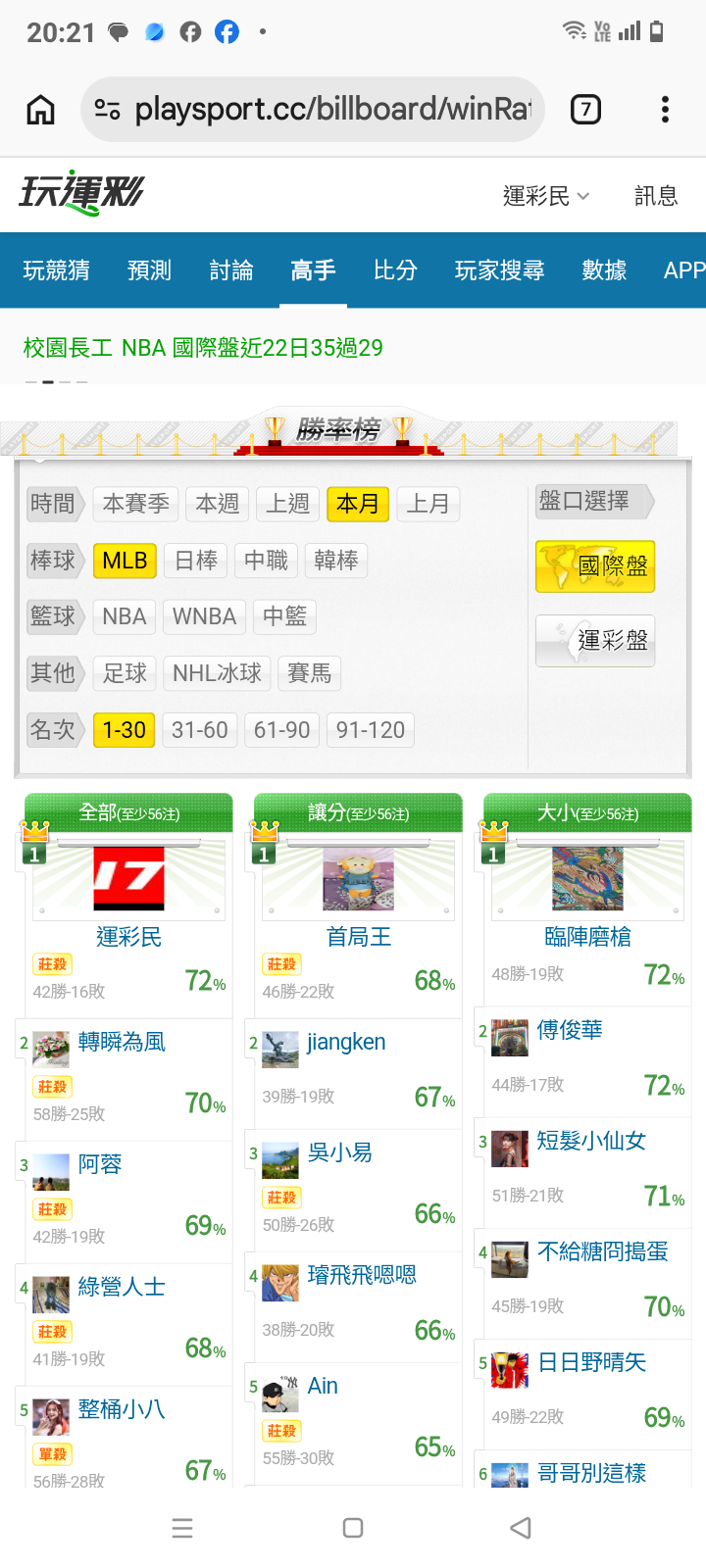Viewport: 706px width, 1568px height.
Task: Switch to the 比分 tab
Action: pos(395,270)
